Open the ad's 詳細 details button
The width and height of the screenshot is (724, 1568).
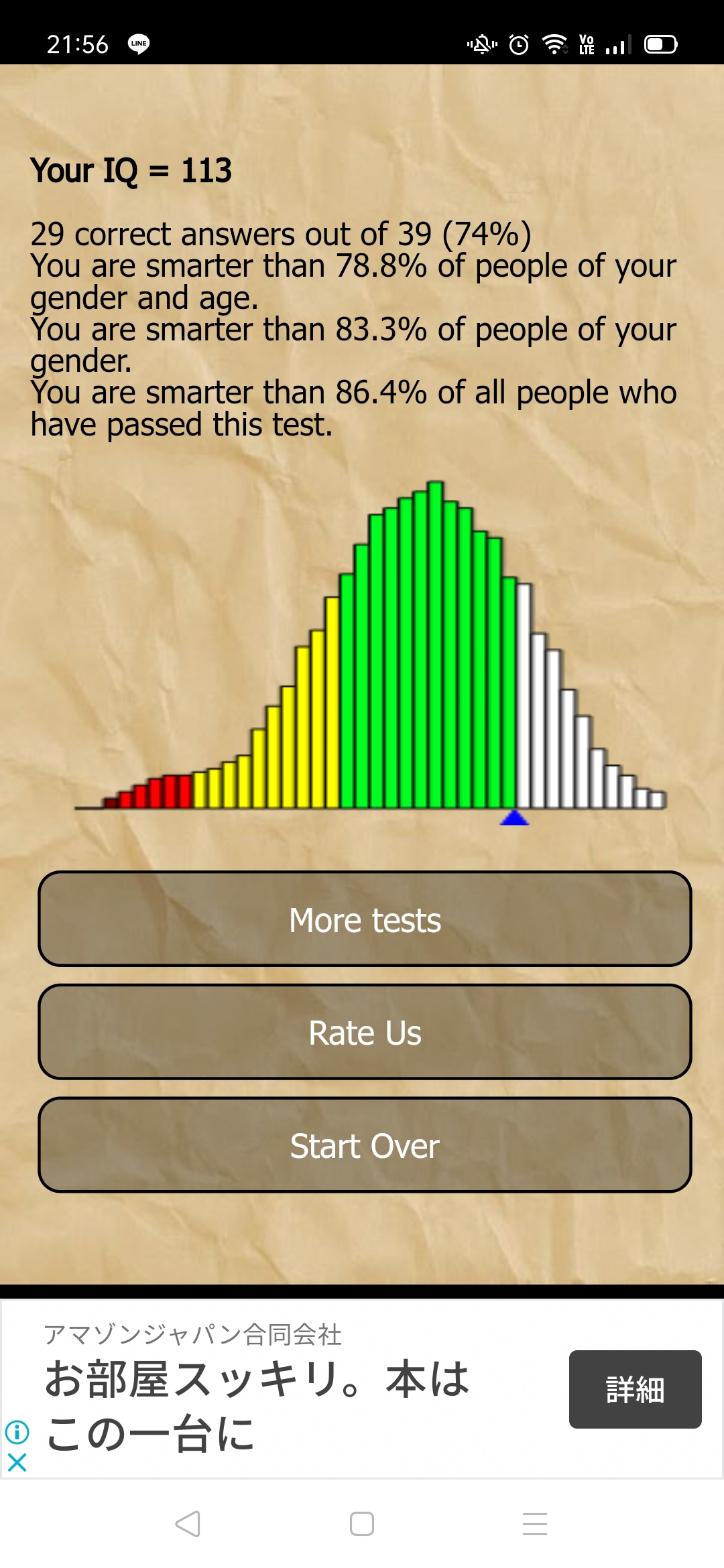coord(635,1389)
